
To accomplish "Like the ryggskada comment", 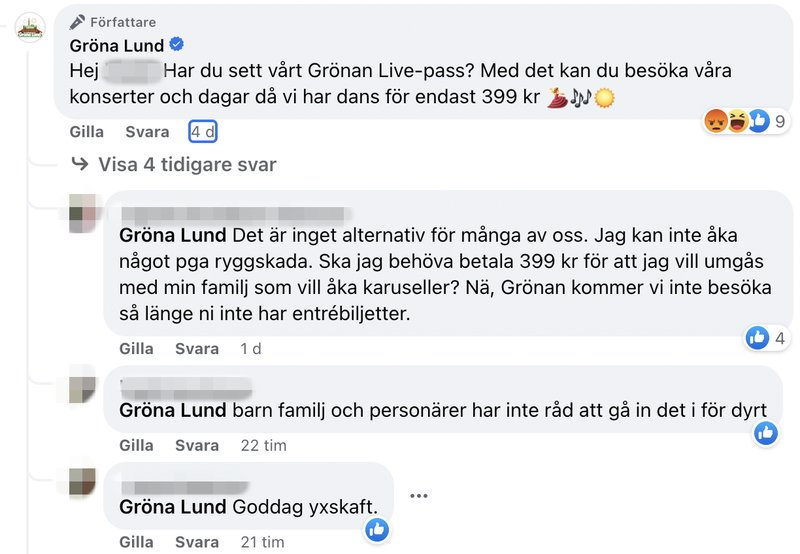I will click(x=137, y=349).
